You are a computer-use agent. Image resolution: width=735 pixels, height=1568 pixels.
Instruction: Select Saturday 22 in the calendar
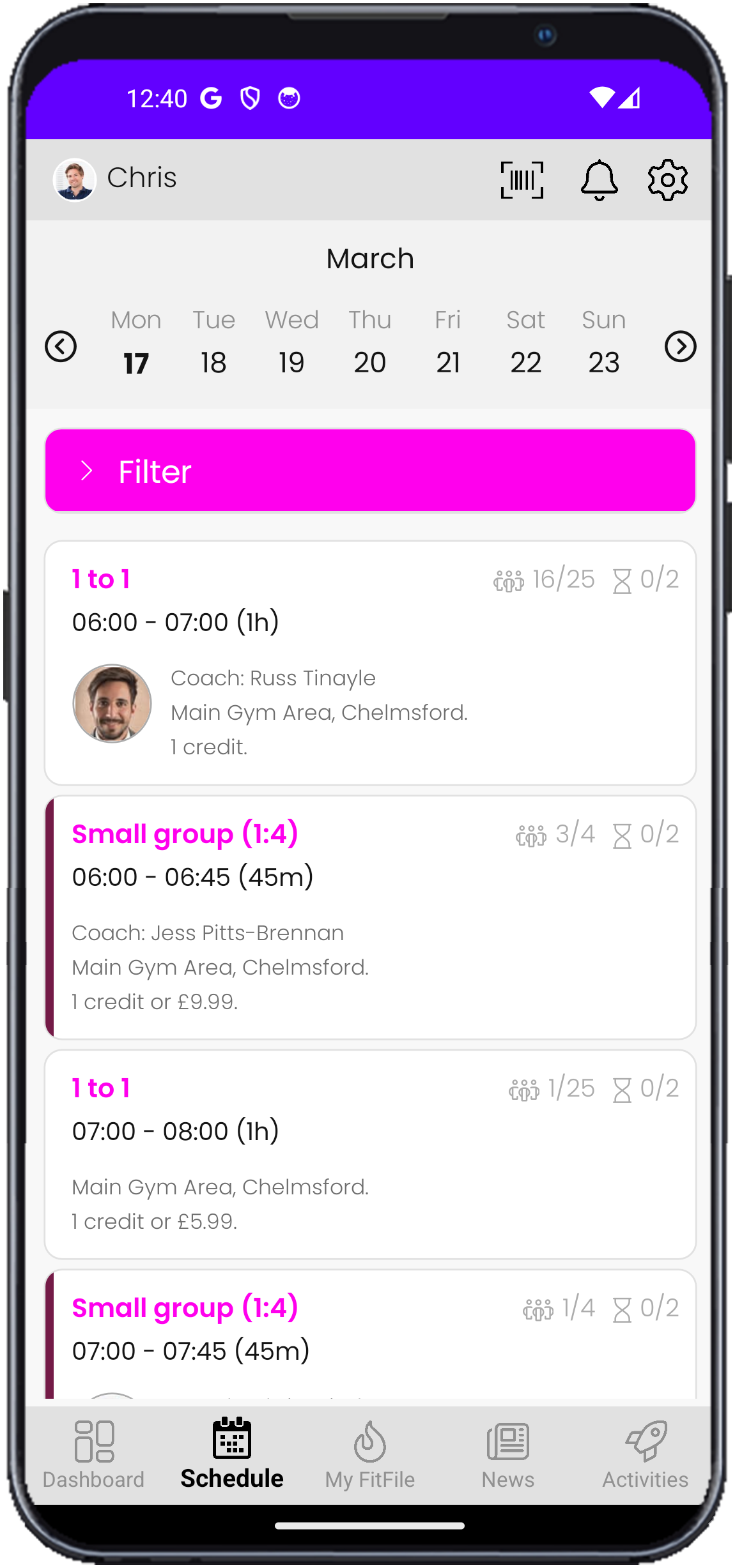(x=525, y=342)
